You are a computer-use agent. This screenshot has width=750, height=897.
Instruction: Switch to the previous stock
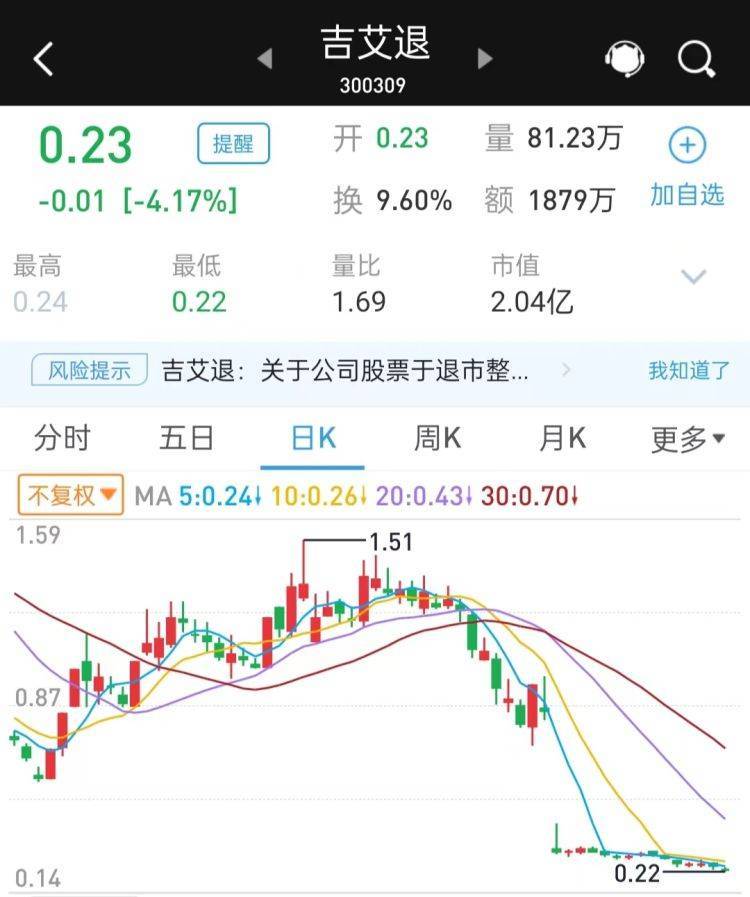pyautogui.click(x=265, y=59)
